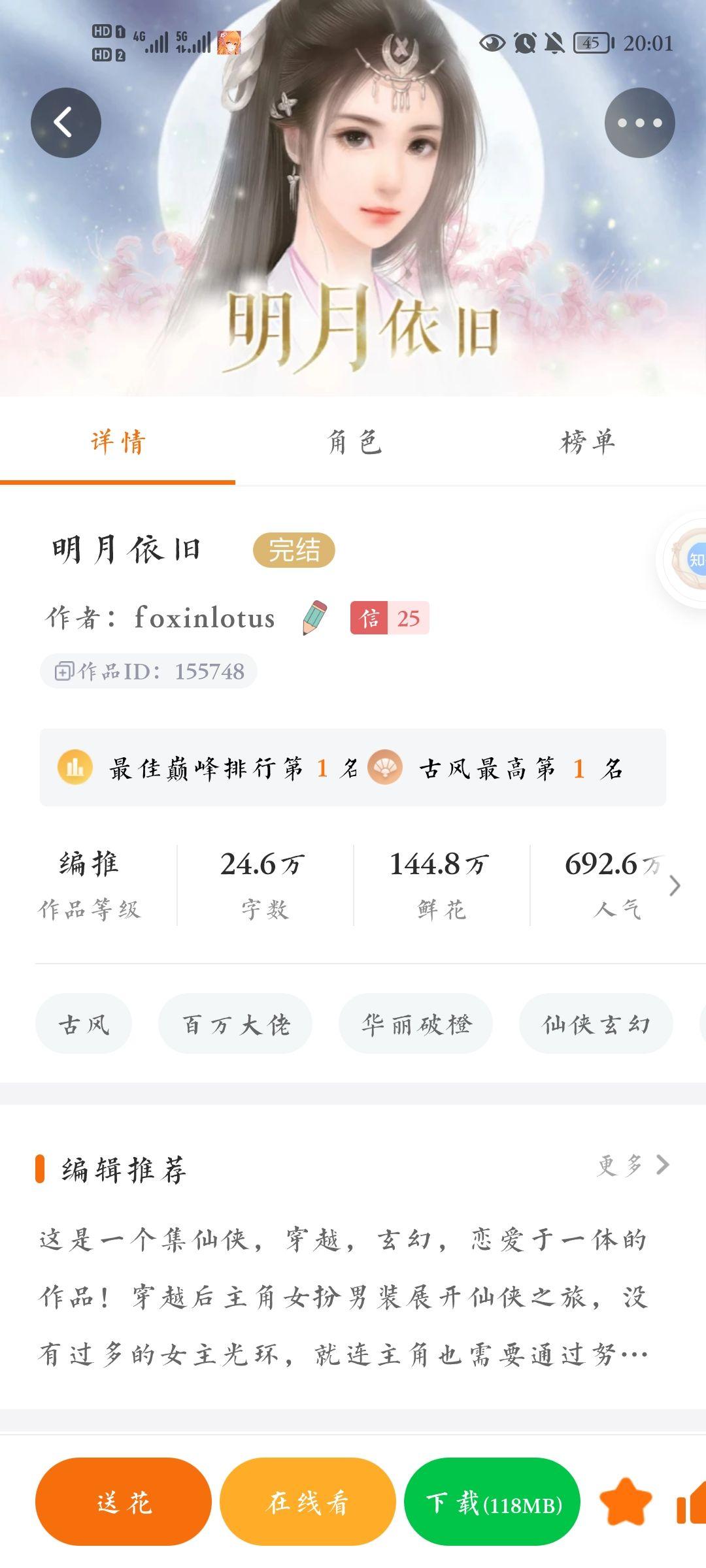
Task: Switch to the 角色 tab
Action: pyautogui.click(x=353, y=442)
